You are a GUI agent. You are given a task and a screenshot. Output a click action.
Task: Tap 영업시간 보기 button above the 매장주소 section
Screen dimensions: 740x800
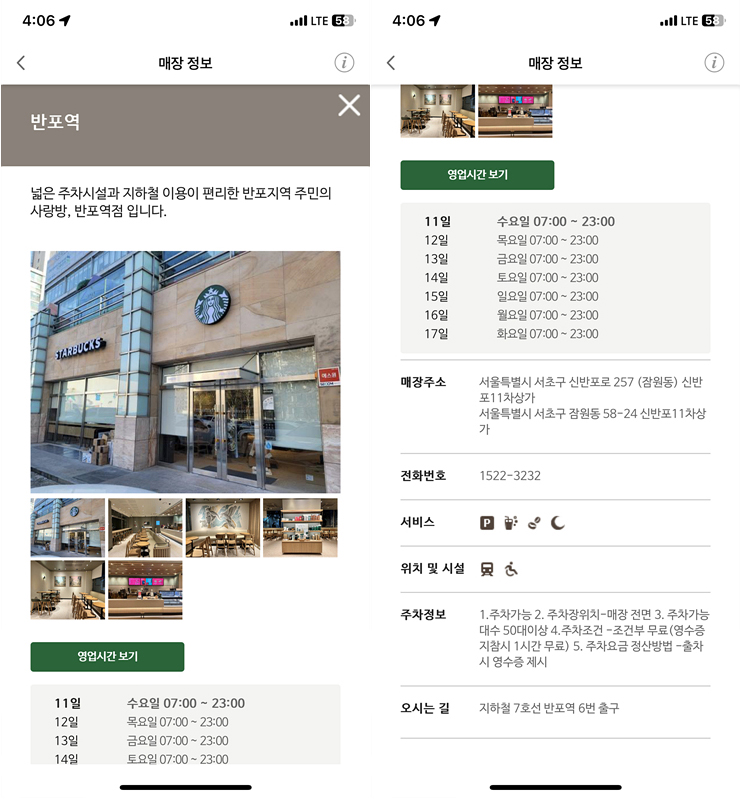[477, 174]
